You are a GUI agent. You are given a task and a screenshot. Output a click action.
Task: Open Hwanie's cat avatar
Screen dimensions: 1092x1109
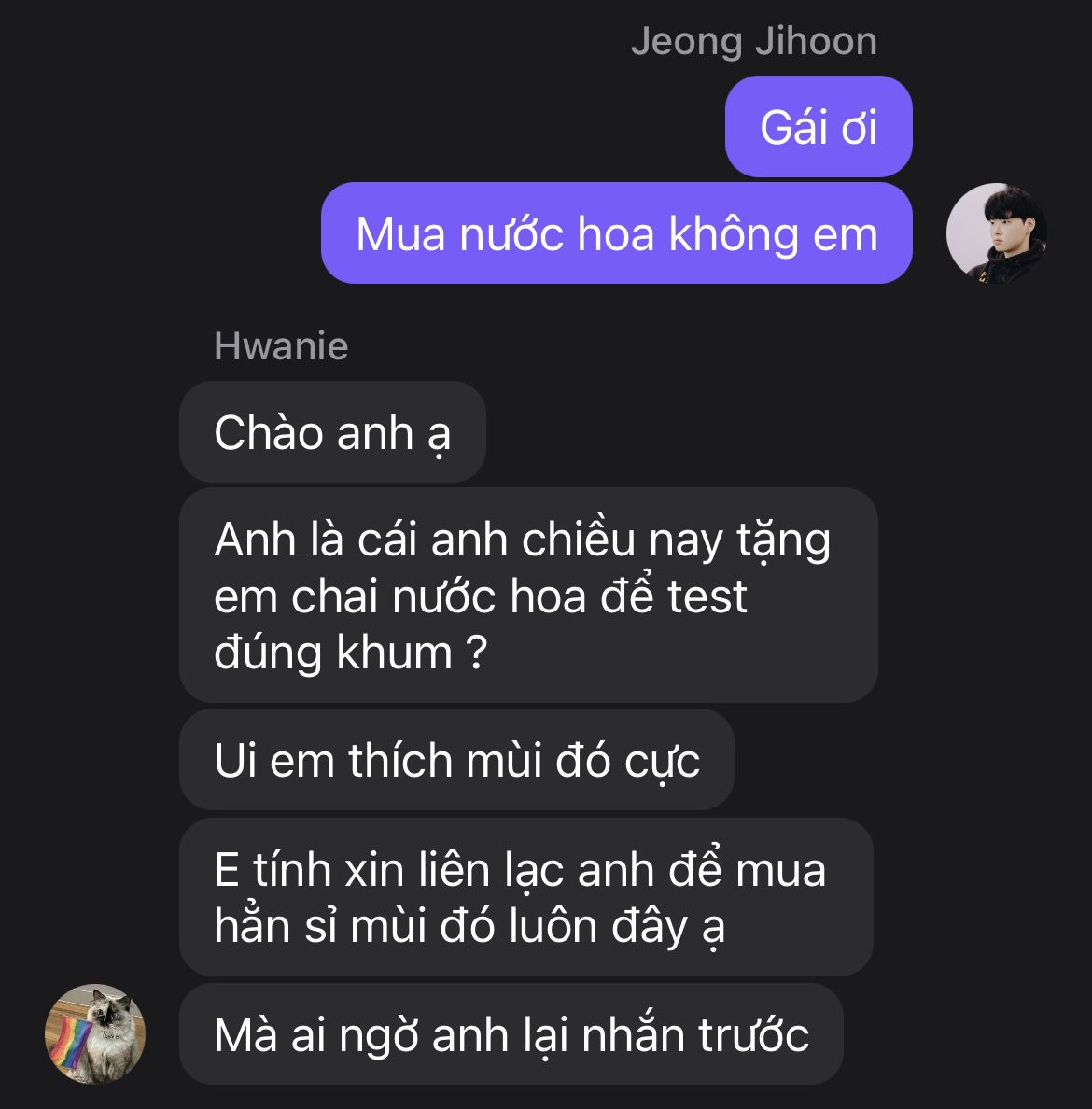tap(95, 1034)
